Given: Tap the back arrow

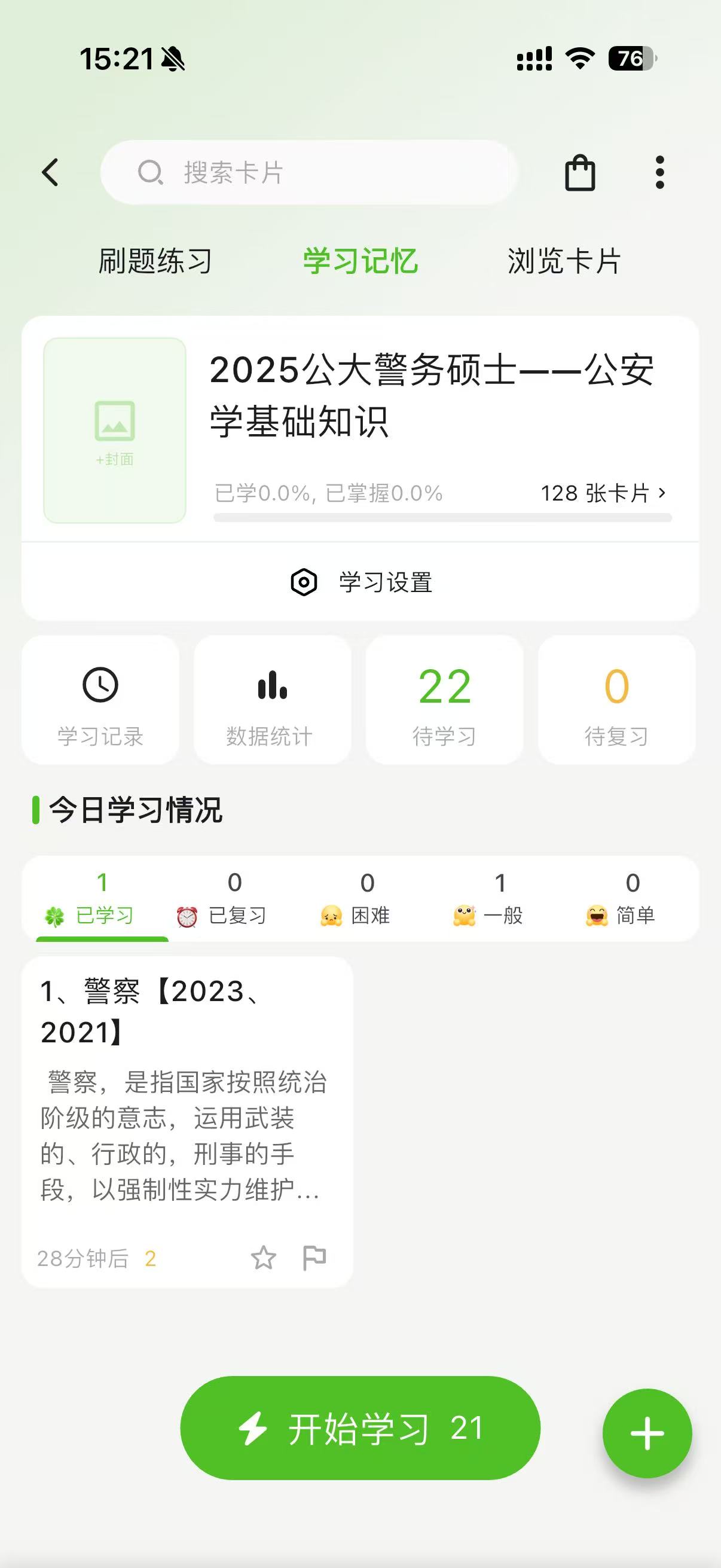Looking at the screenshot, I should [x=50, y=172].
